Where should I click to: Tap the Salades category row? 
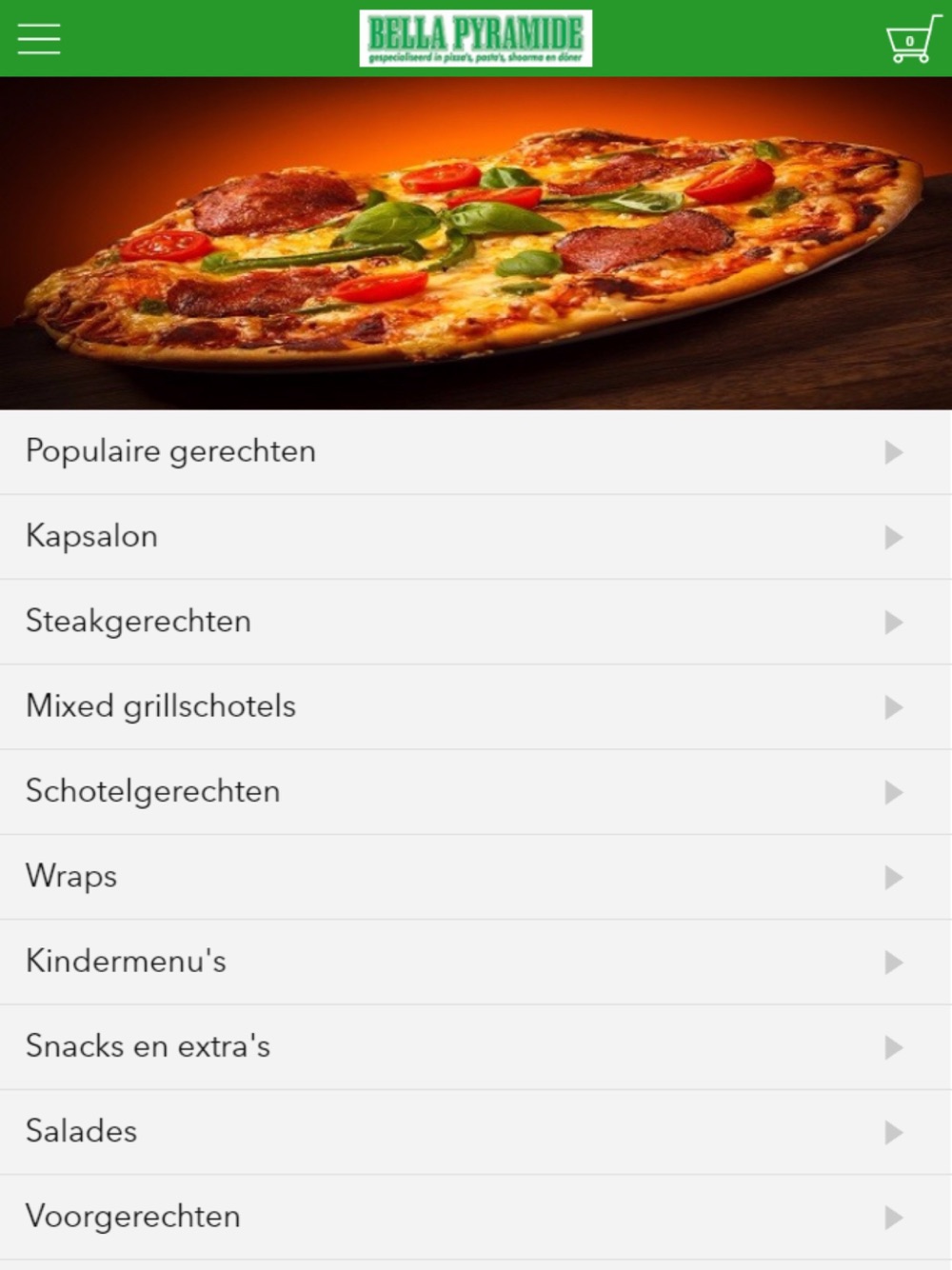475,1131
